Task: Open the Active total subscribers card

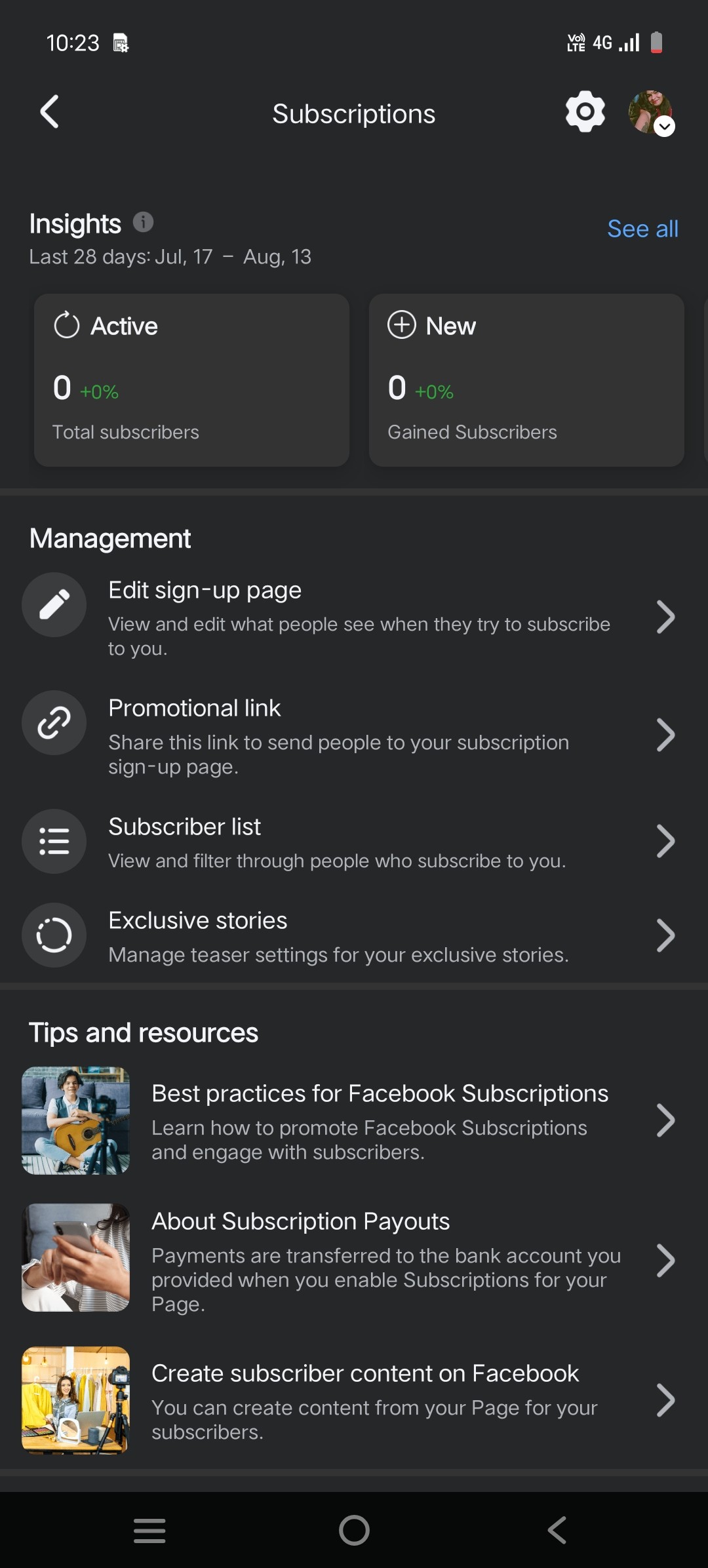Action: pos(191,380)
